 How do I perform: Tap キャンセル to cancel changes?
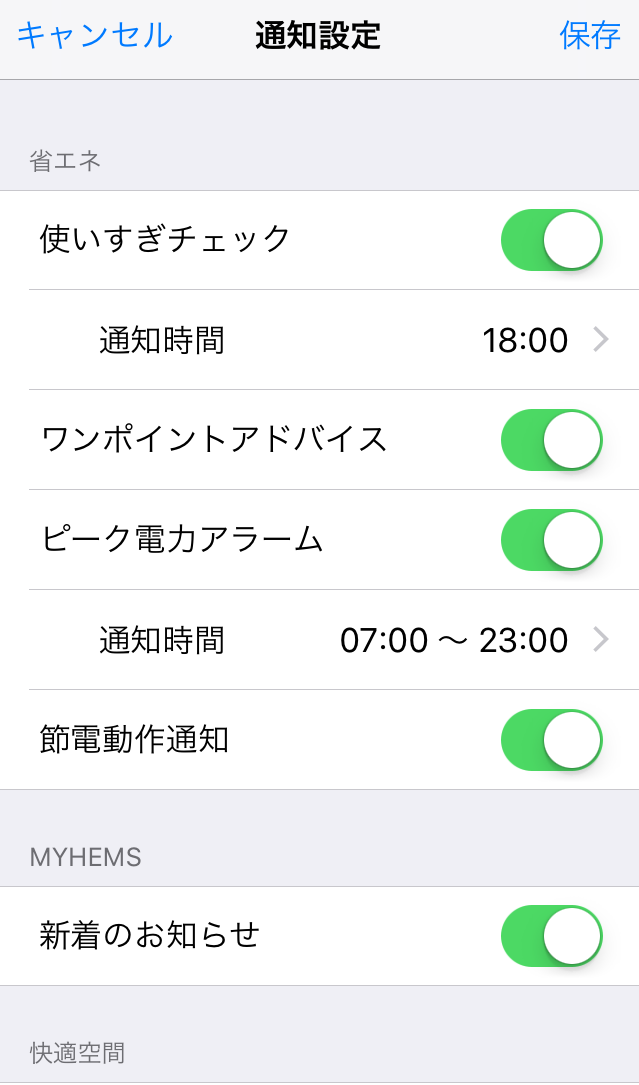pyautogui.click(x=95, y=36)
